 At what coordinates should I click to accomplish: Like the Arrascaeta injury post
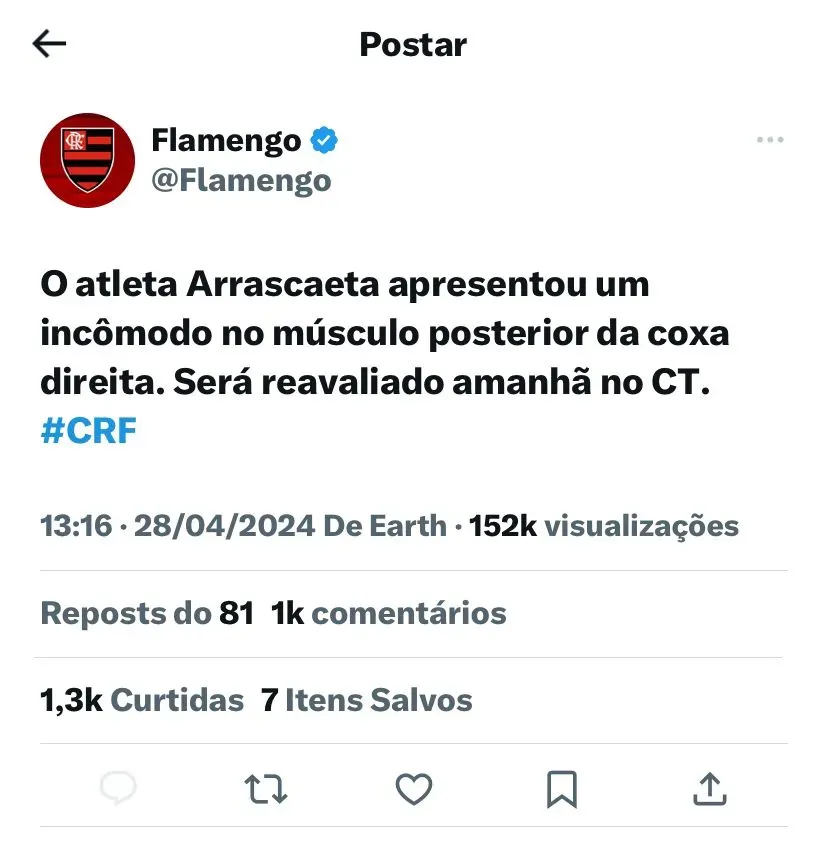413,790
